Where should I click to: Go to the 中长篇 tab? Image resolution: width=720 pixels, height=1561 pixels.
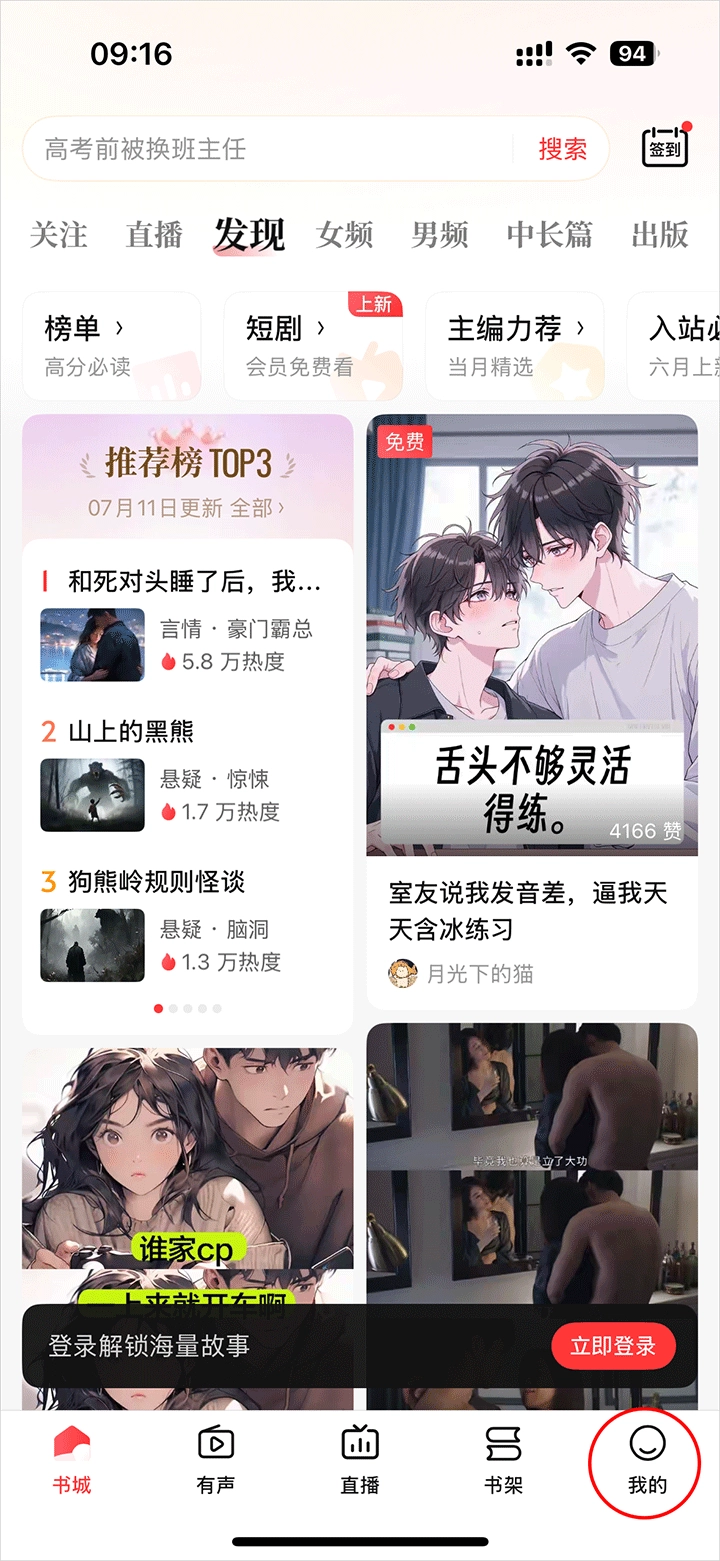(549, 235)
